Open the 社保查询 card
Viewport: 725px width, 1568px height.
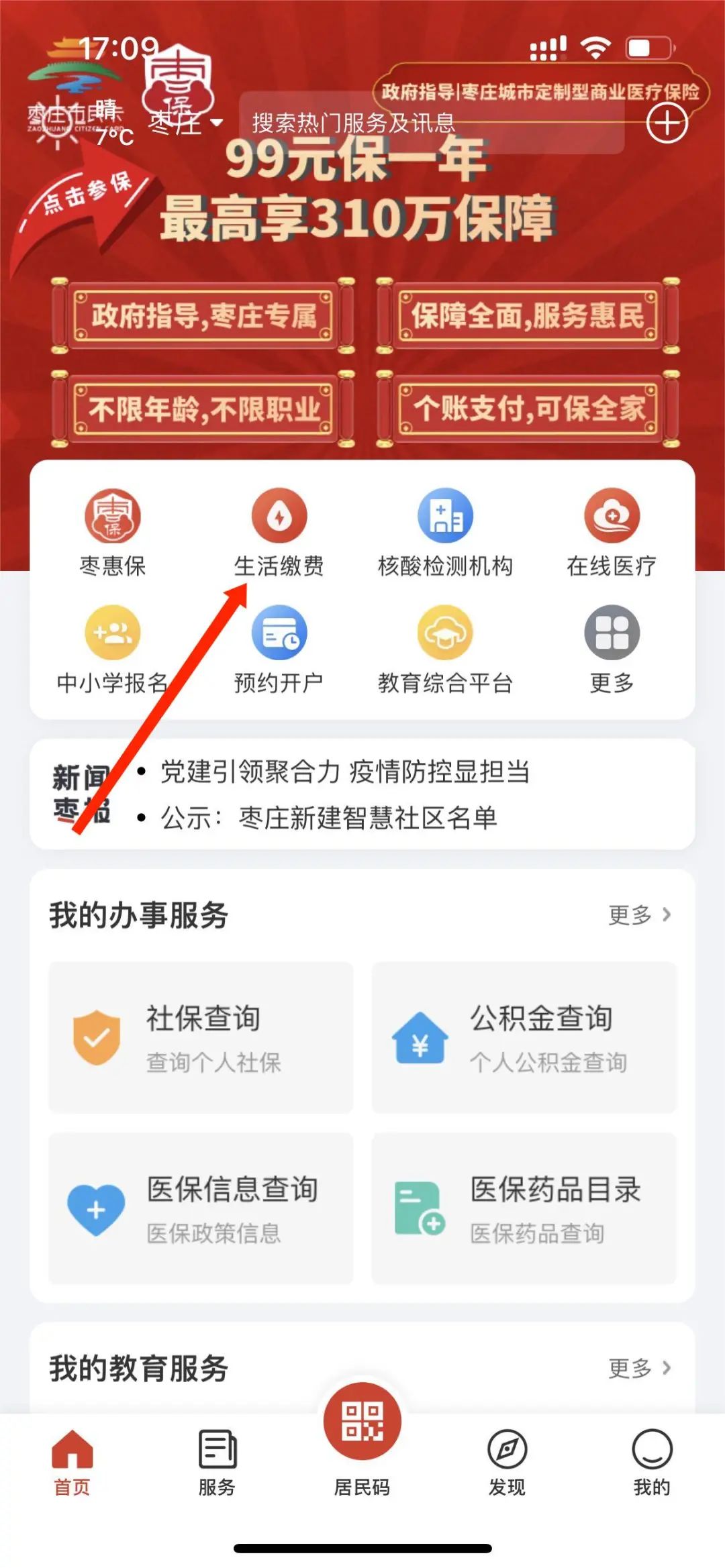click(x=201, y=1037)
